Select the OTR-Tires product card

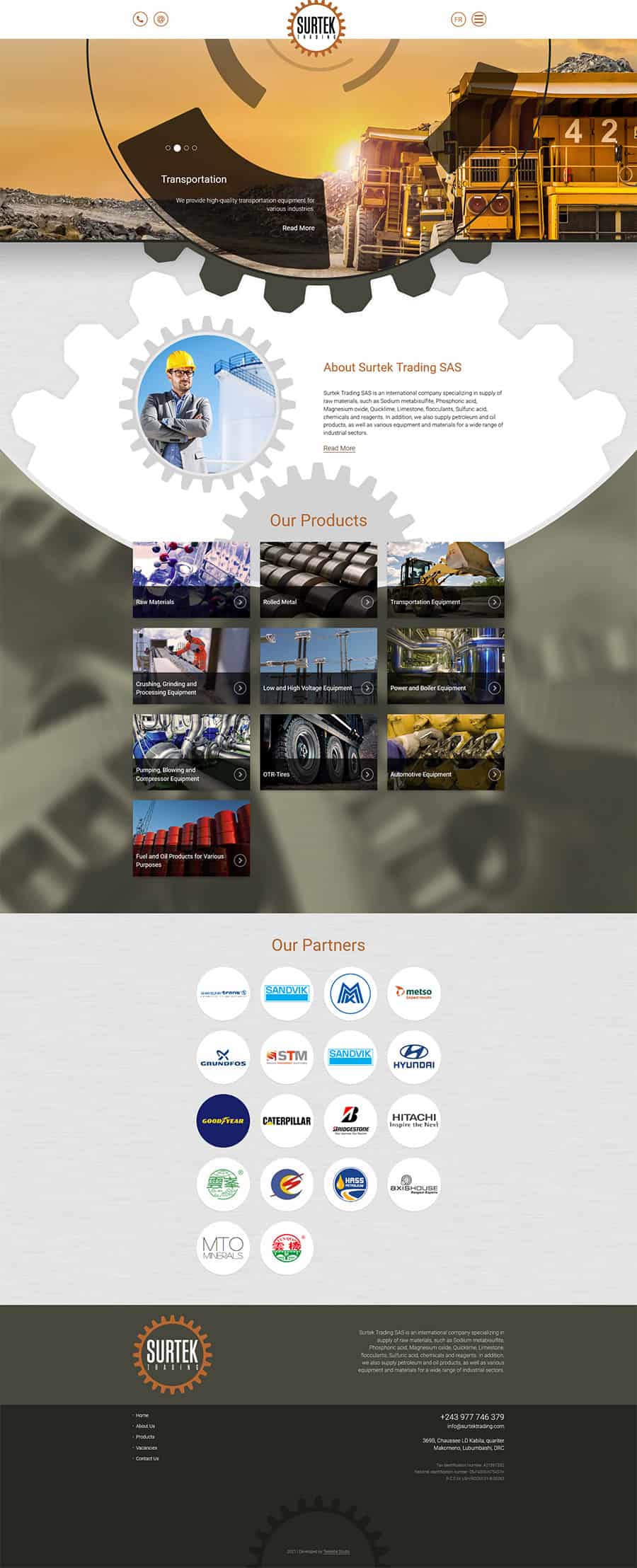pyautogui.click(x=318, y=752)
